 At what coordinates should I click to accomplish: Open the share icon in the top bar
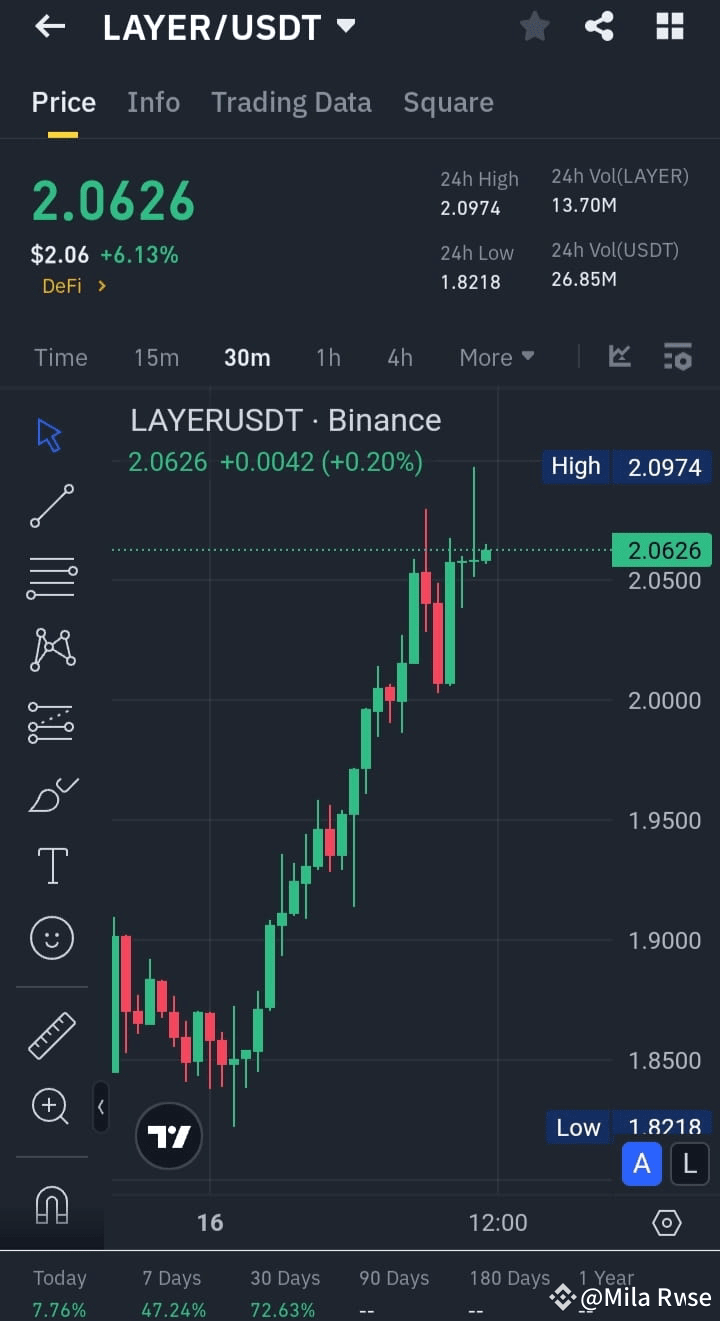[599, 27]
